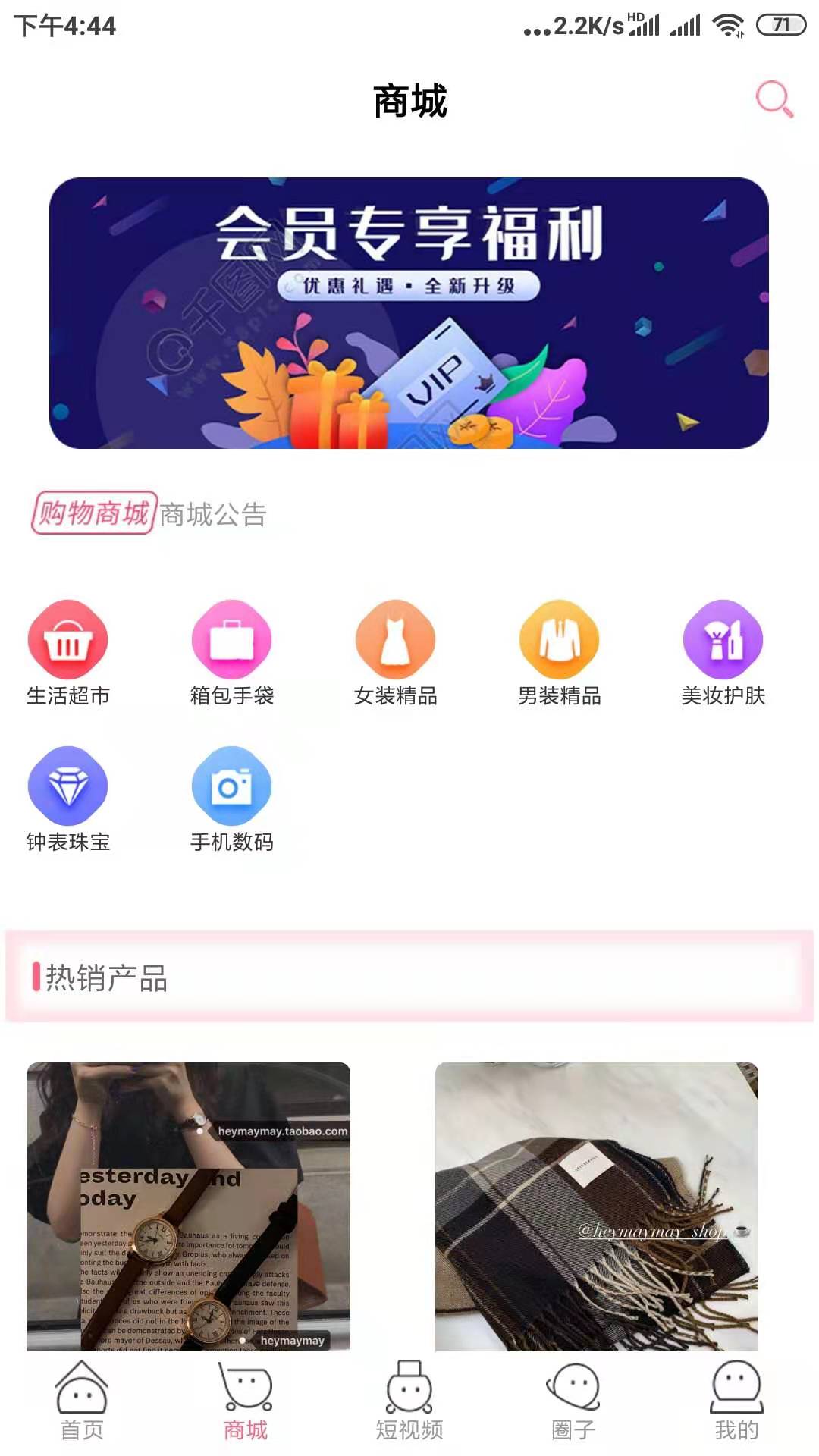Tap the 商城 tab
The height and width of the screenshot is (1456, 819).
(245, 1401)
